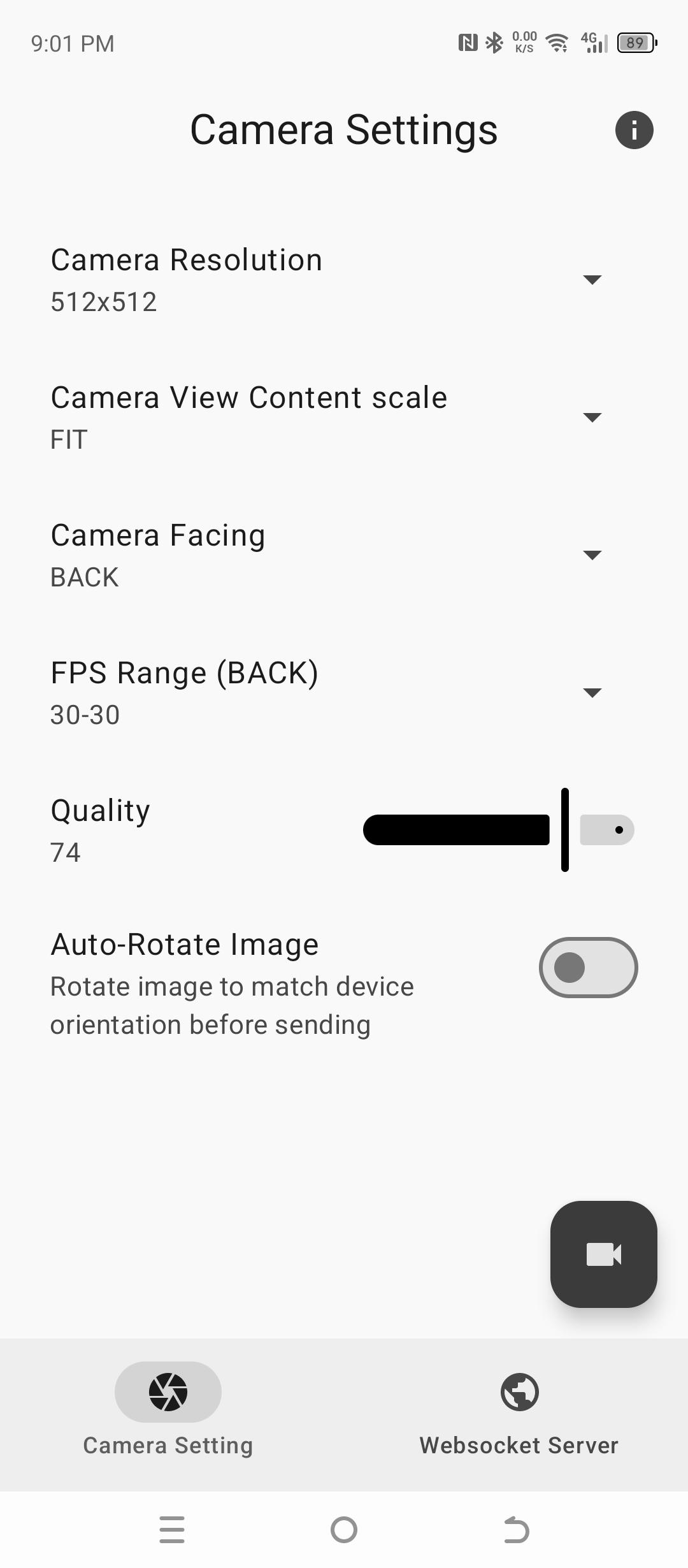Open Camera View Content scale dropdown
The height and width of the screenshot is (1568, 688).
[x=592, y=417]
